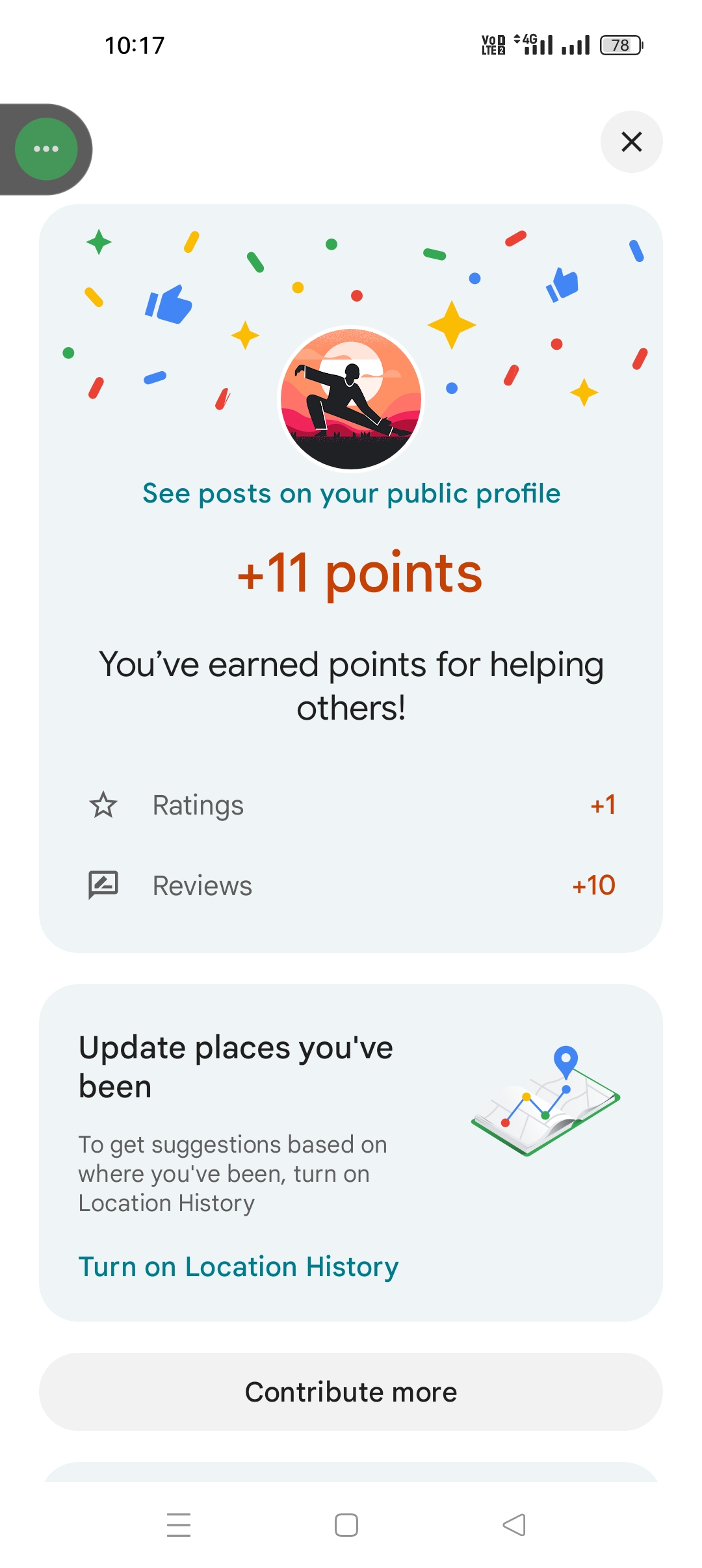This screenshot has width=702, height=1568.
Task: Go to the system home screen
Action: tap(346, 1524)
